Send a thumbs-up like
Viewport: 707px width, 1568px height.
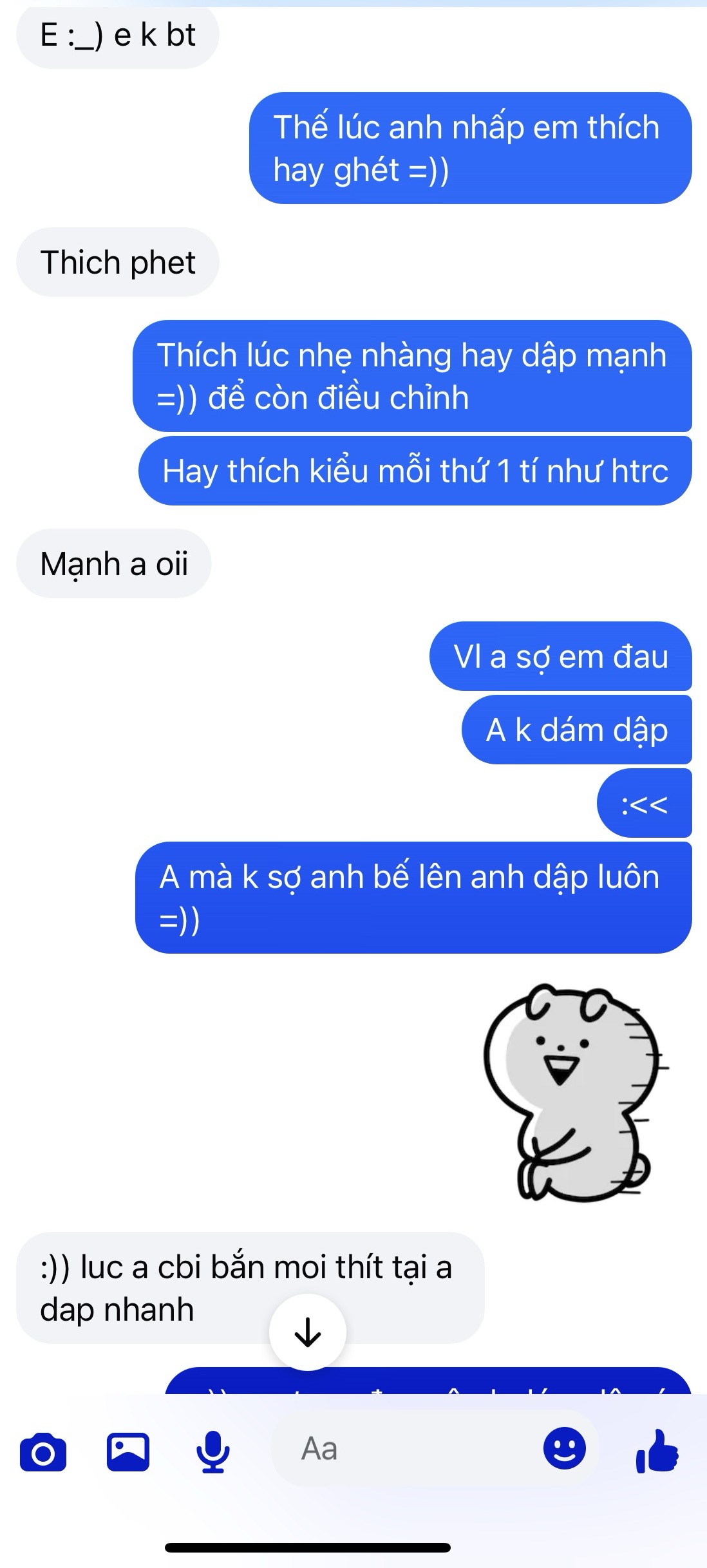point(657,1451)
